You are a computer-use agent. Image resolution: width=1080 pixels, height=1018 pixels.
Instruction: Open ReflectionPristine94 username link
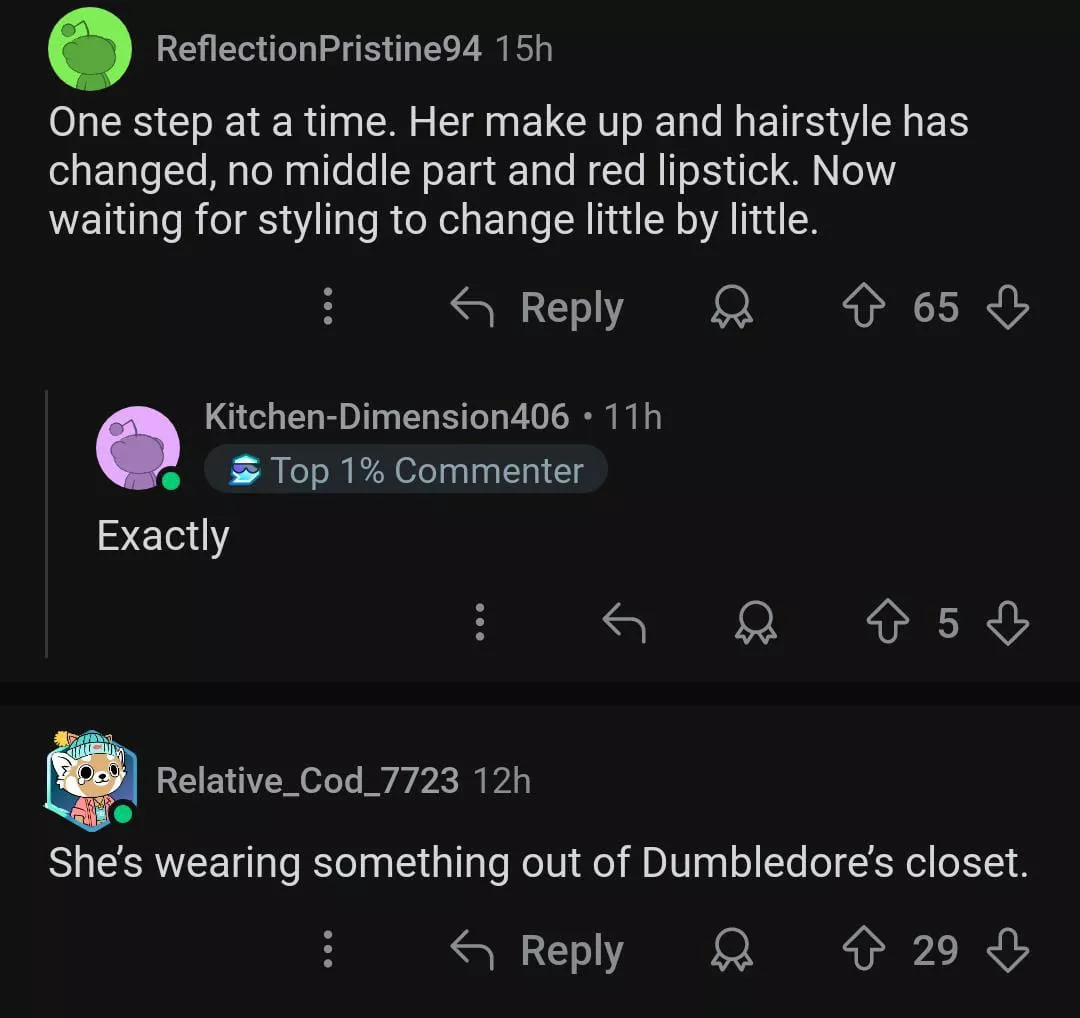(x=318, y=48)
